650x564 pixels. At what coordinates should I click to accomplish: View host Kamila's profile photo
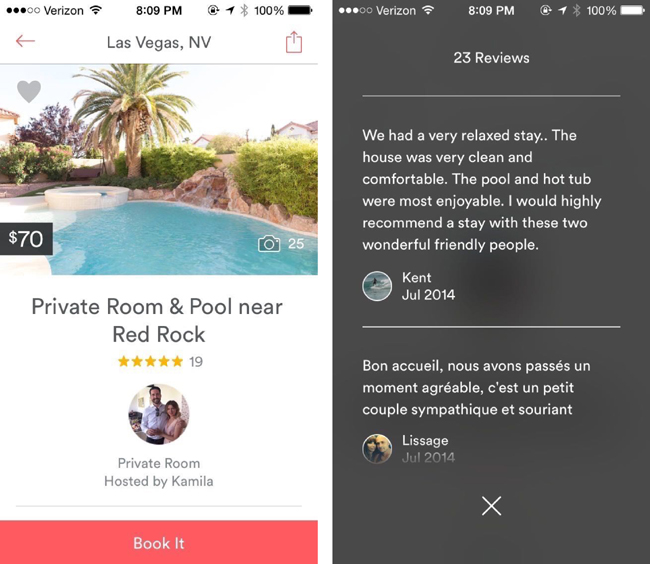(x=159, y=414)
